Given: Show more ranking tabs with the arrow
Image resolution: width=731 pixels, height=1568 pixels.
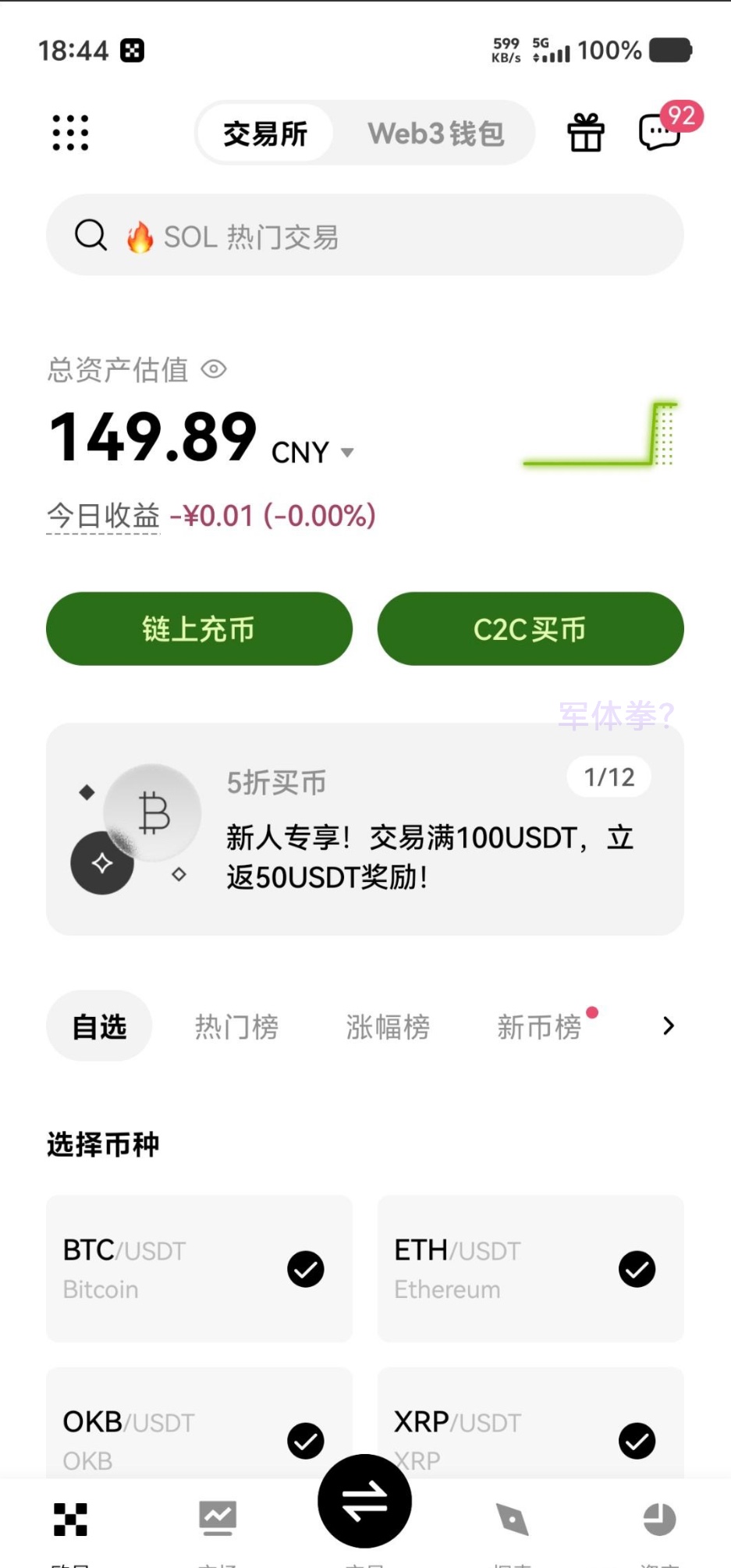Looking at the screenshot, I should (669, 1026).
